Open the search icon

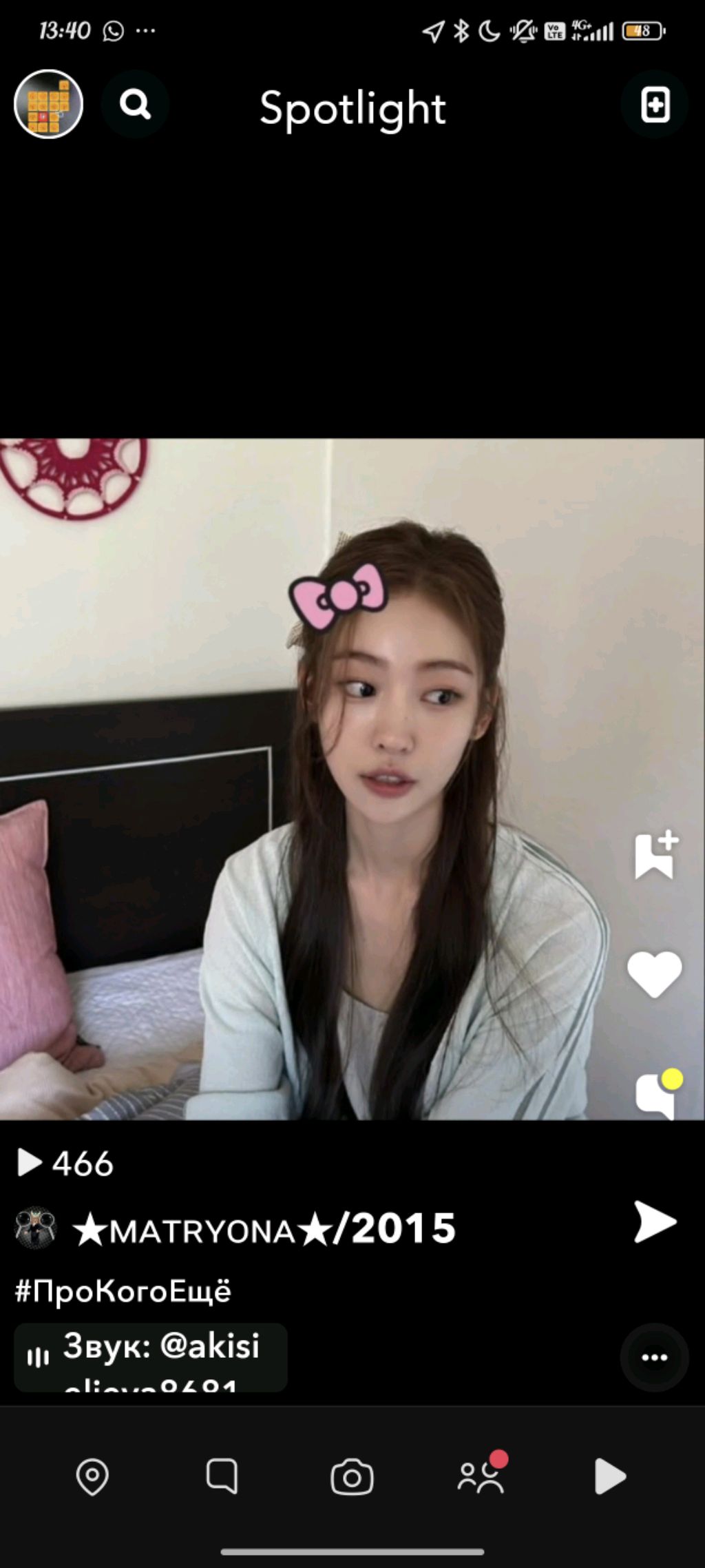click(135, 105)
